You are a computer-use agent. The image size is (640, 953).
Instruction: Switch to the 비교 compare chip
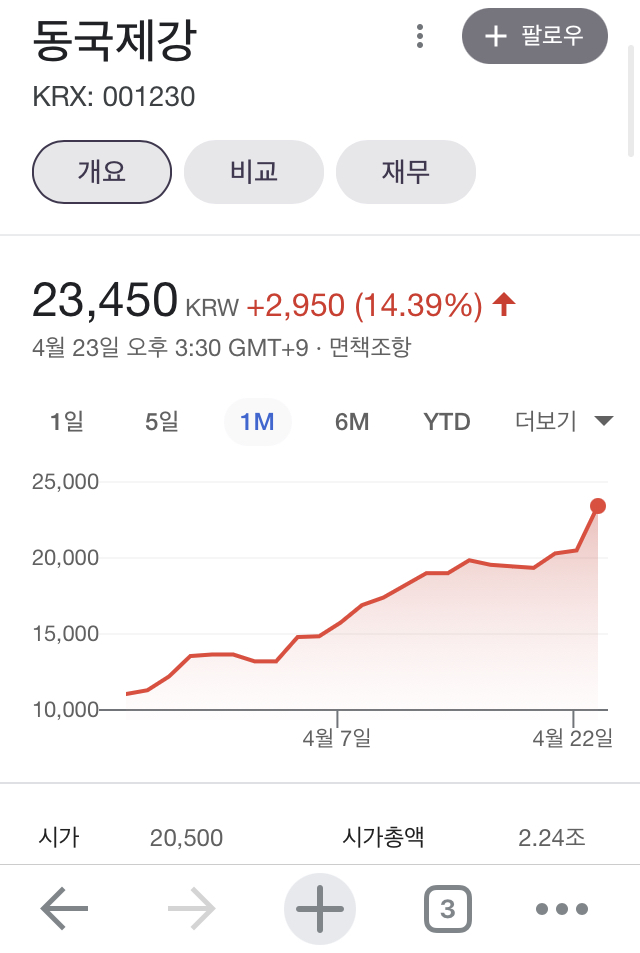(x=254, y=172)
